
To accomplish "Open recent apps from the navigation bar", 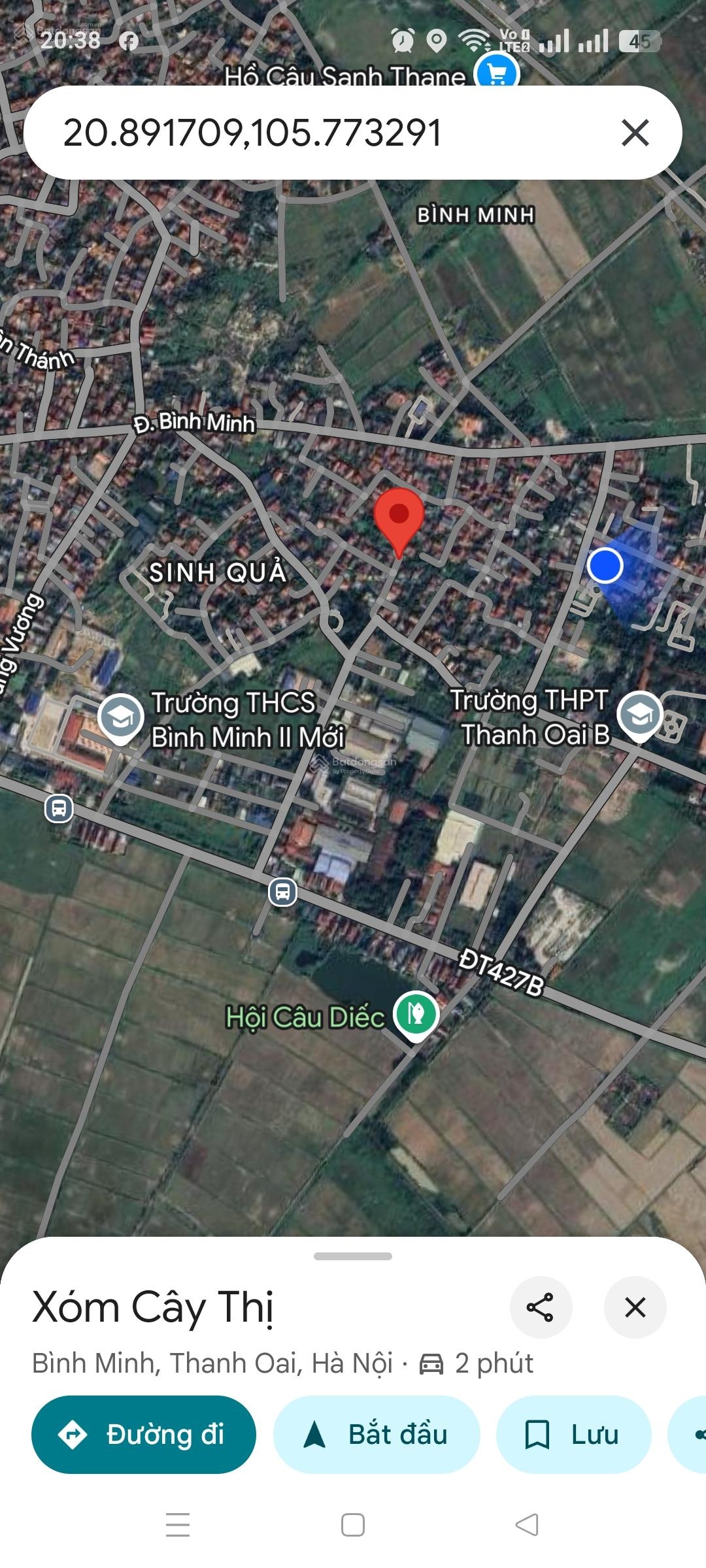I will (x=178, y=1525).
